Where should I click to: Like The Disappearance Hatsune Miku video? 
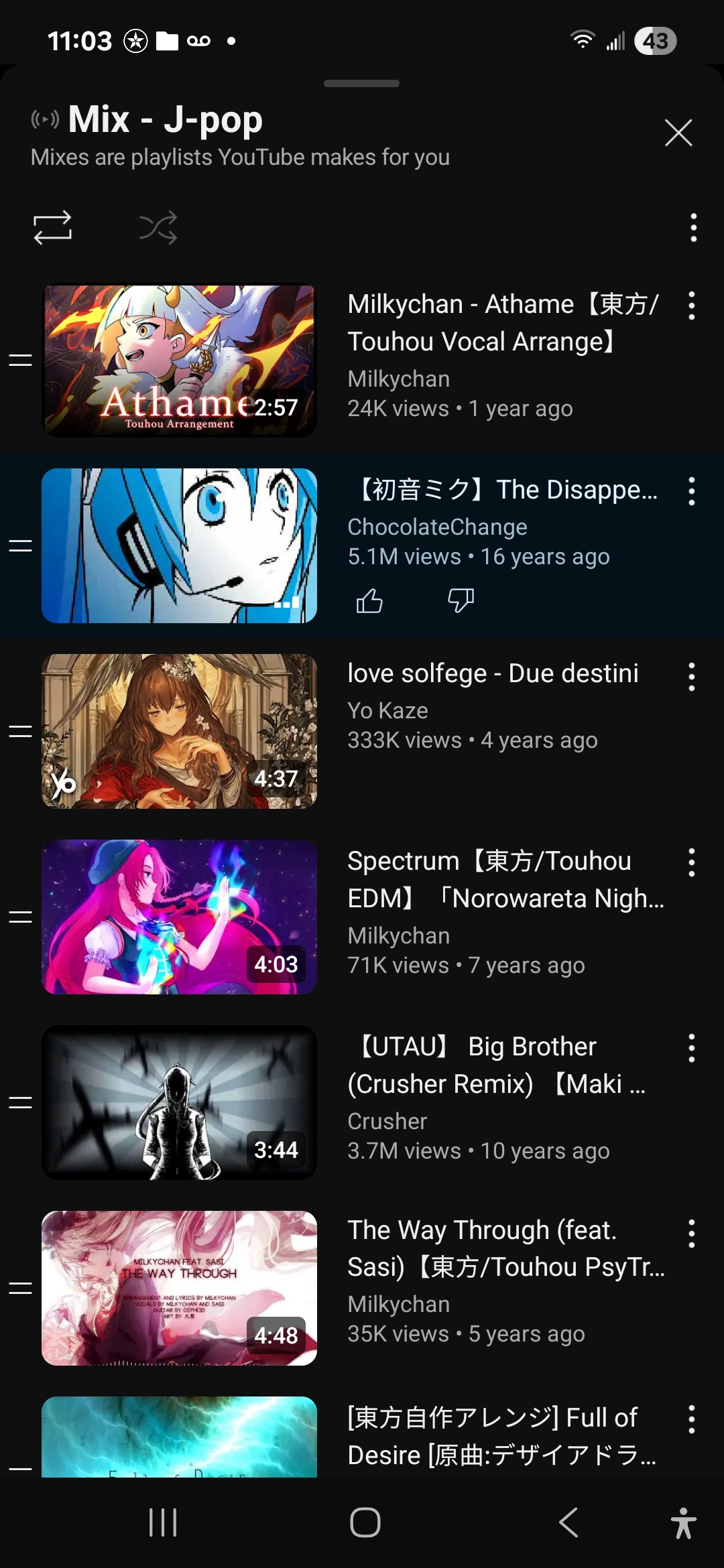[369, 600]
